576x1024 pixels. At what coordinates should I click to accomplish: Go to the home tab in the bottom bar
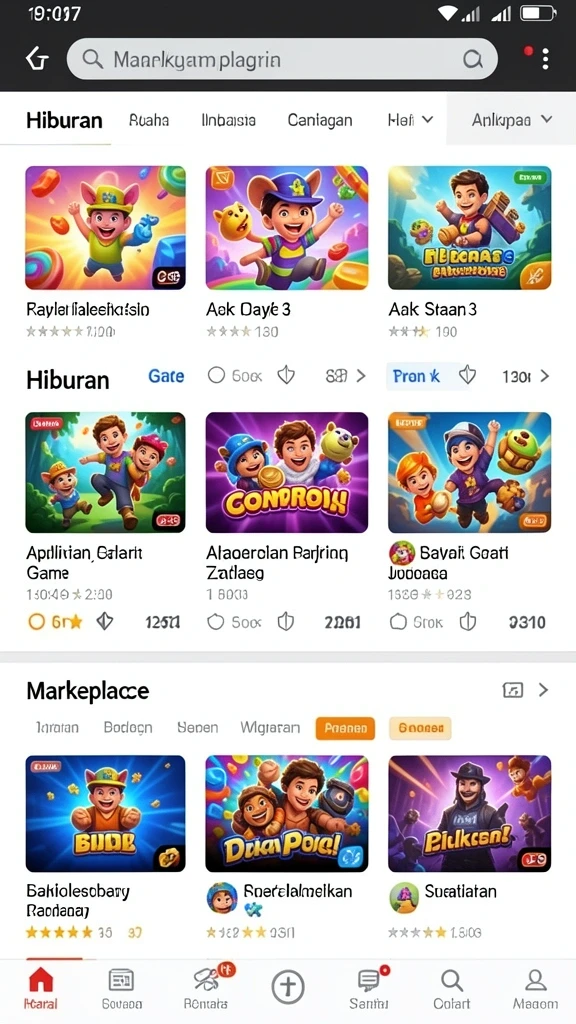click(x=41, y=989)
